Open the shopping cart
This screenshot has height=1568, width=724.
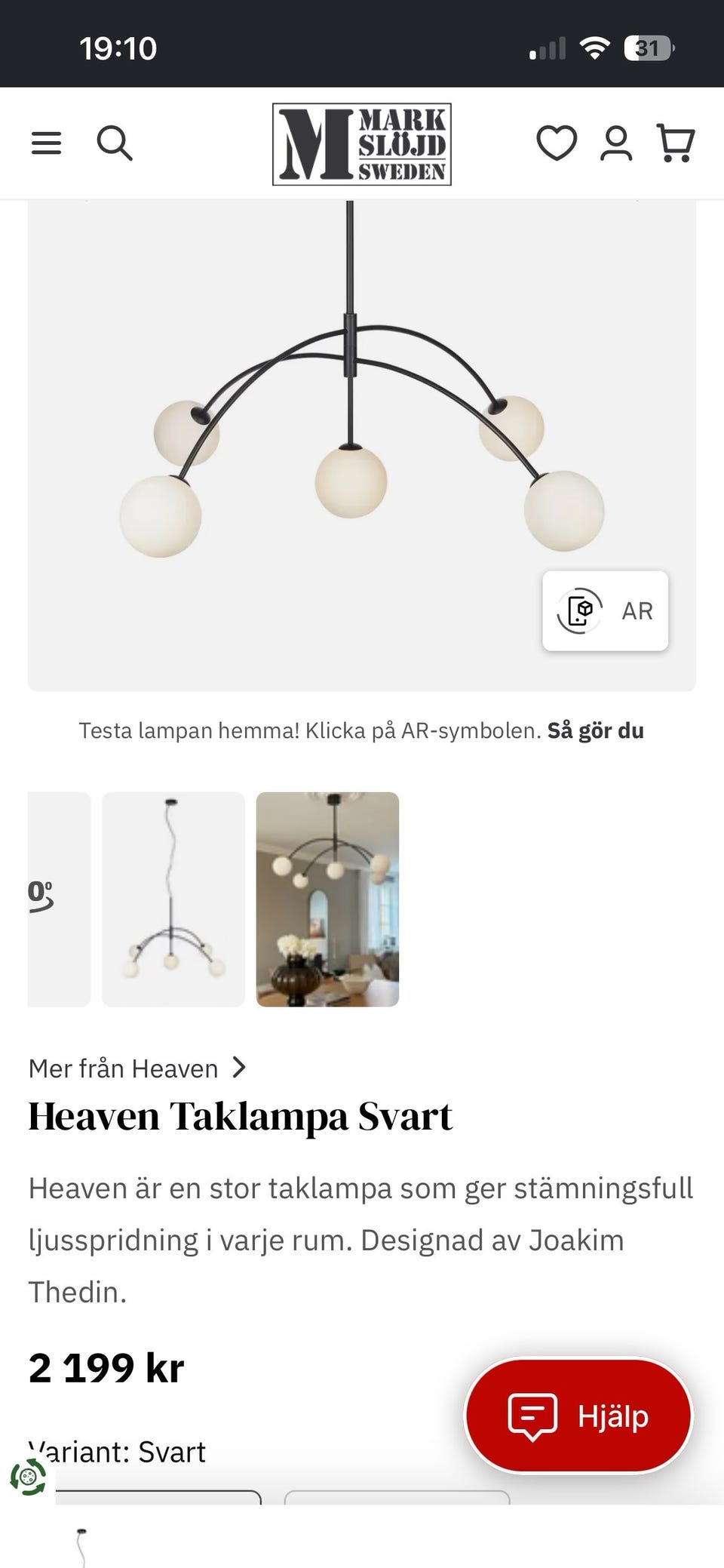click(676, 143)
